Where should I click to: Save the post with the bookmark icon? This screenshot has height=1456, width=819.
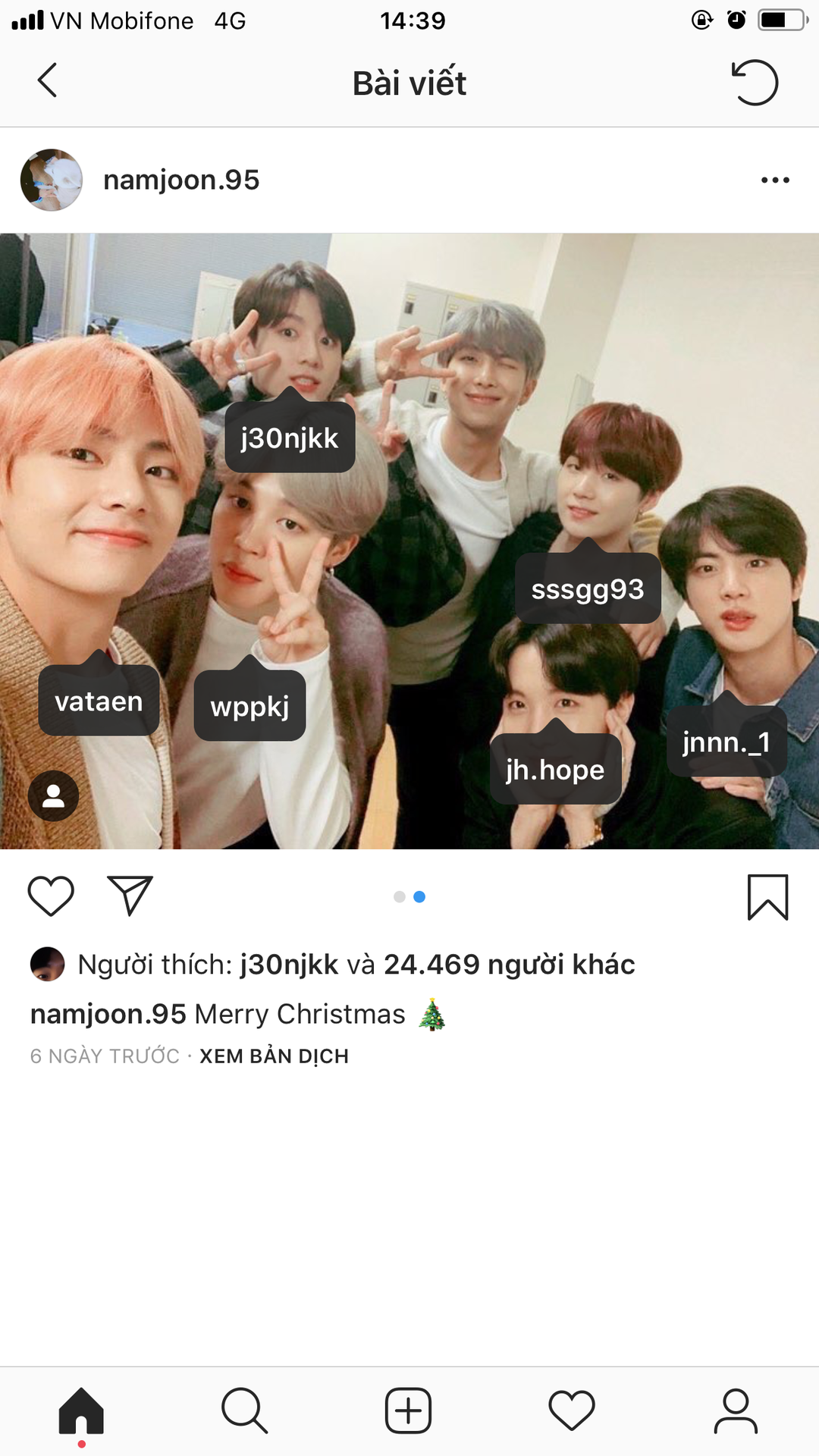coord(768,897)
